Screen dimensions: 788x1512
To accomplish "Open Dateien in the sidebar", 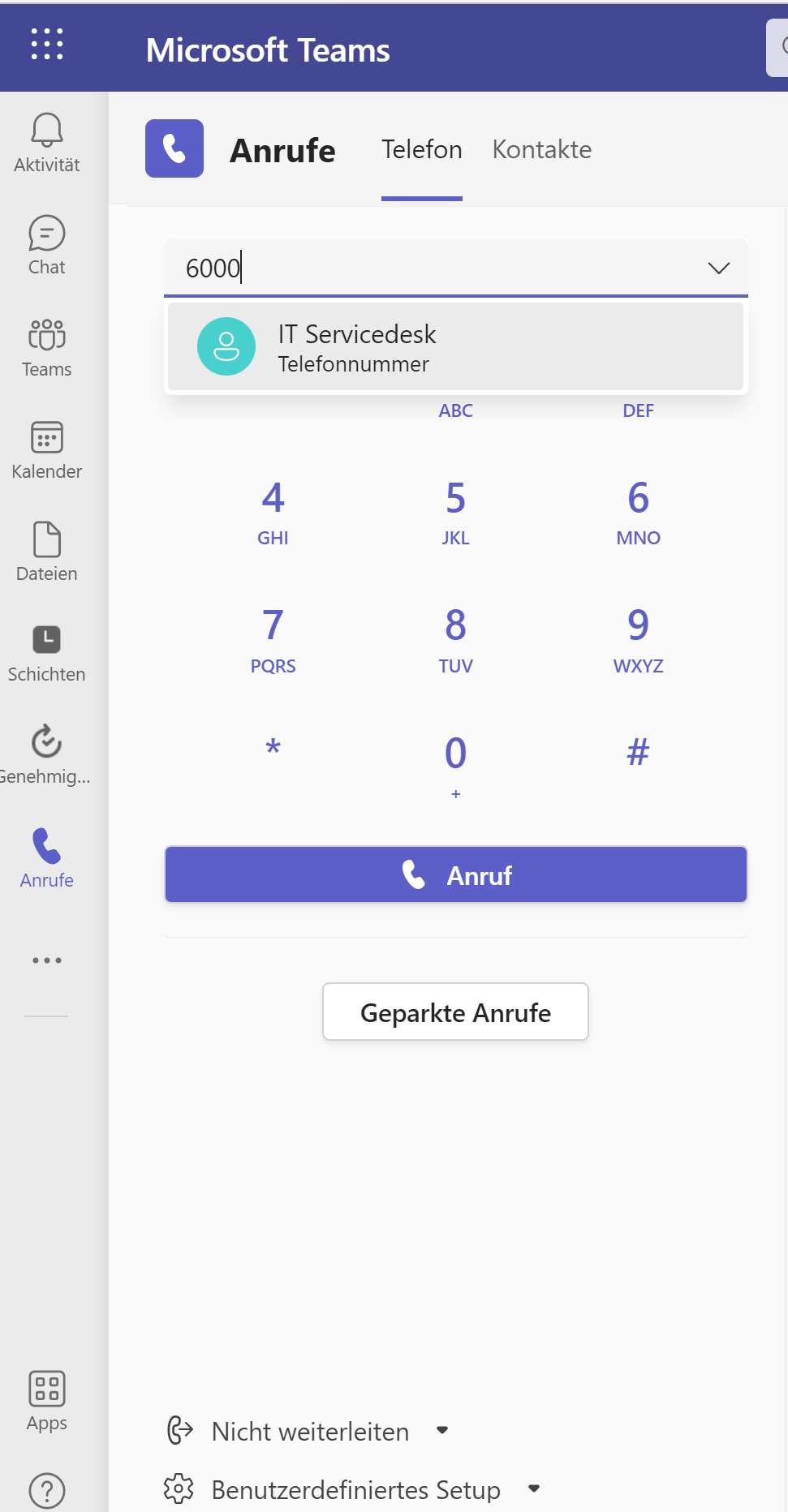I will point(47,552).
